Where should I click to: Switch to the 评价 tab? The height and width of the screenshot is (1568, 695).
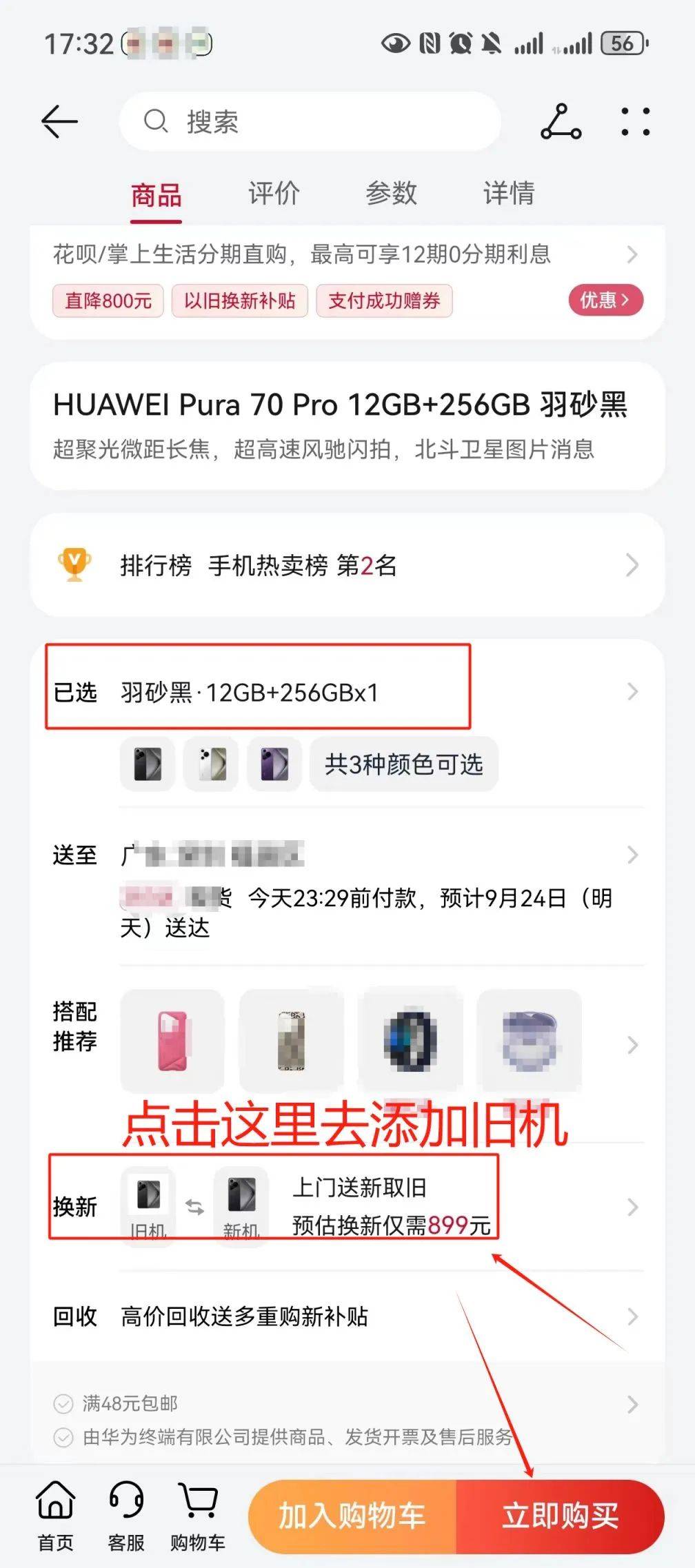[274, 194]
